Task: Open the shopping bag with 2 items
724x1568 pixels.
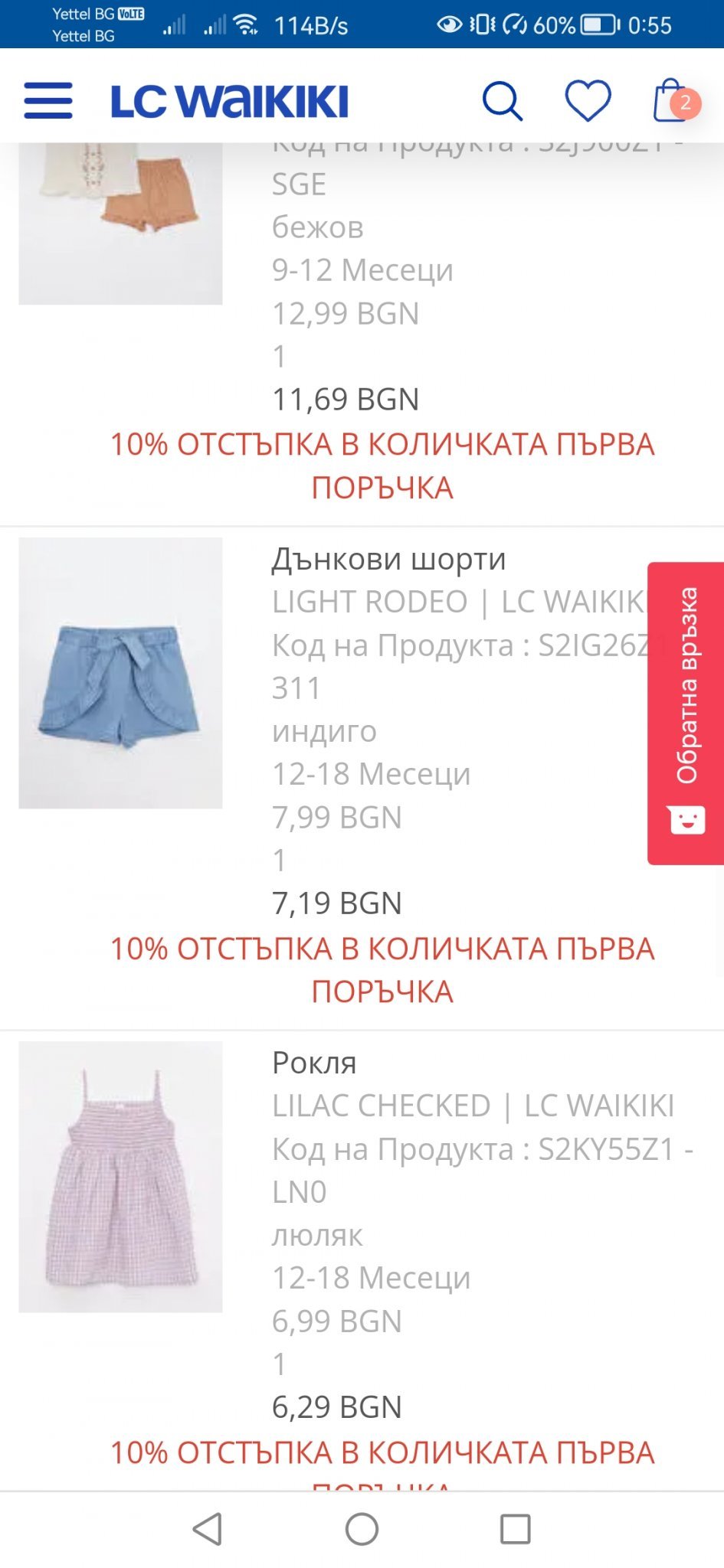Action: tap(673, 101)
